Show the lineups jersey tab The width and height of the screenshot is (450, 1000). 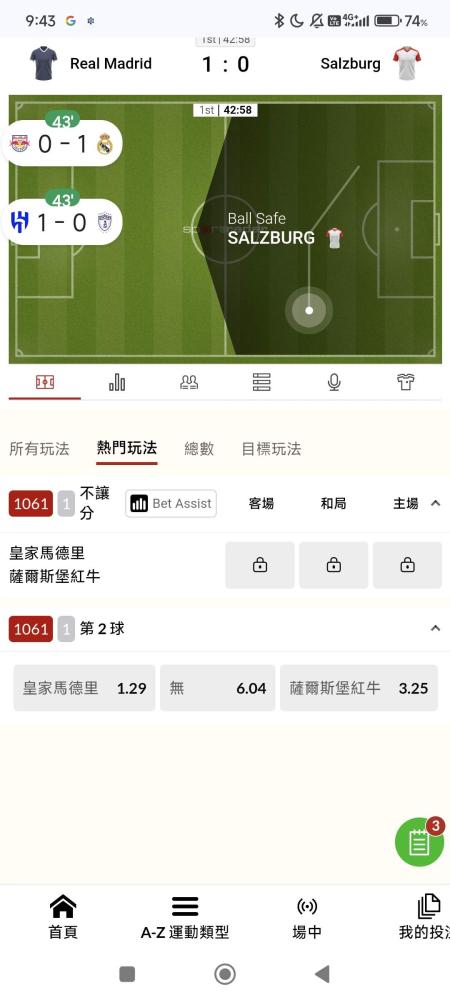(405, 382)
